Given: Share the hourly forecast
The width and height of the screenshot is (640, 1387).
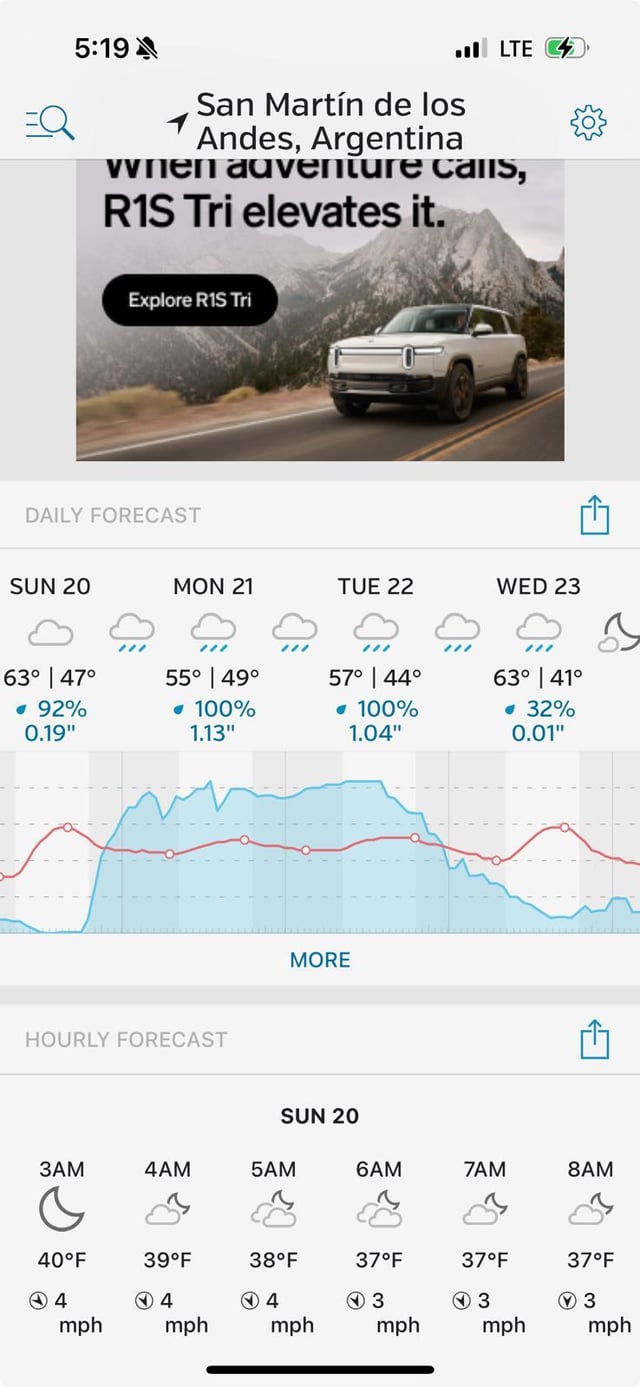Looking at the screenshot, I should tap(594, 1040).
